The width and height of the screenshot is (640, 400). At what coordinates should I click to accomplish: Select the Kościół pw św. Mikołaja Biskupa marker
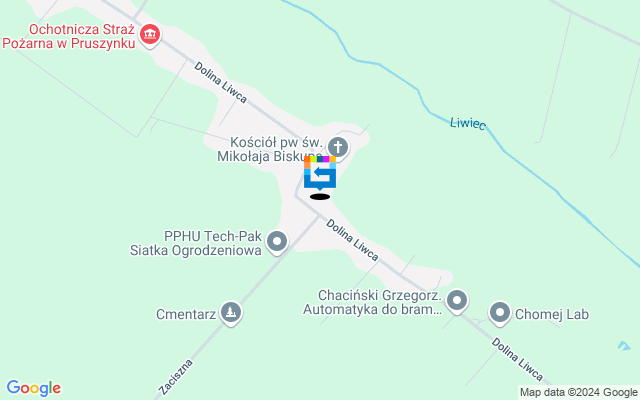click(x=338, y=149)
